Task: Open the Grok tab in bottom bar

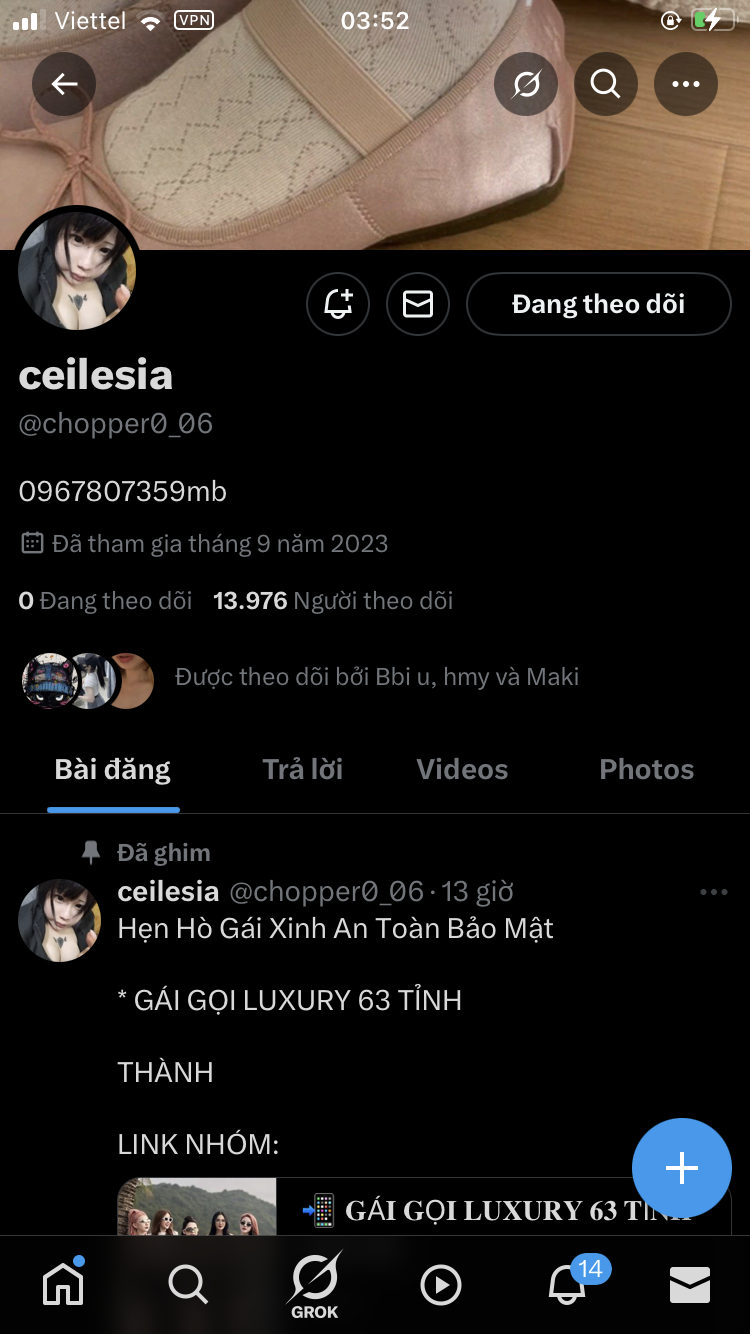Action: [315, 1285]
